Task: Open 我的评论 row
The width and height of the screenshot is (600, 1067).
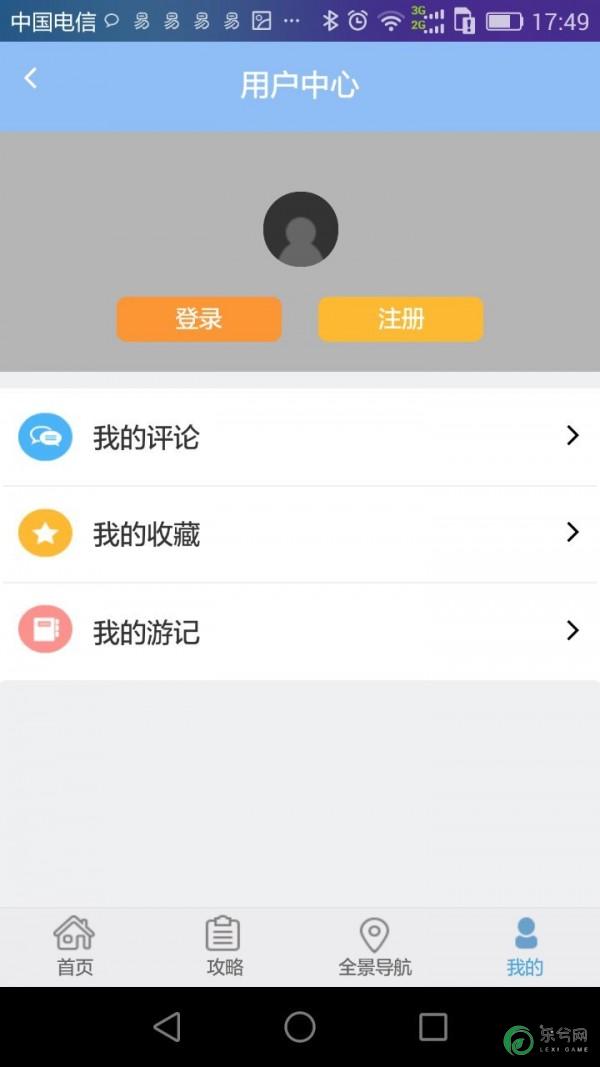Action: (x=300, y=437)
